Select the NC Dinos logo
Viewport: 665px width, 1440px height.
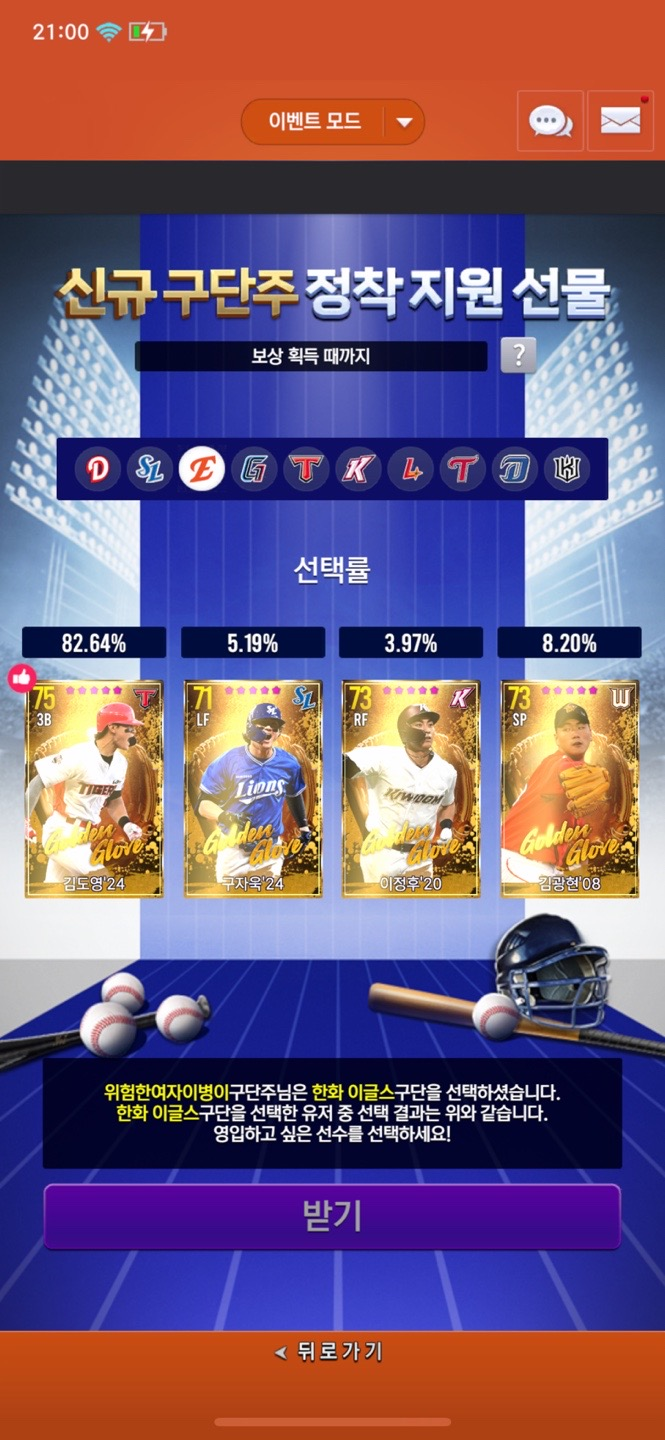(514, 469)
